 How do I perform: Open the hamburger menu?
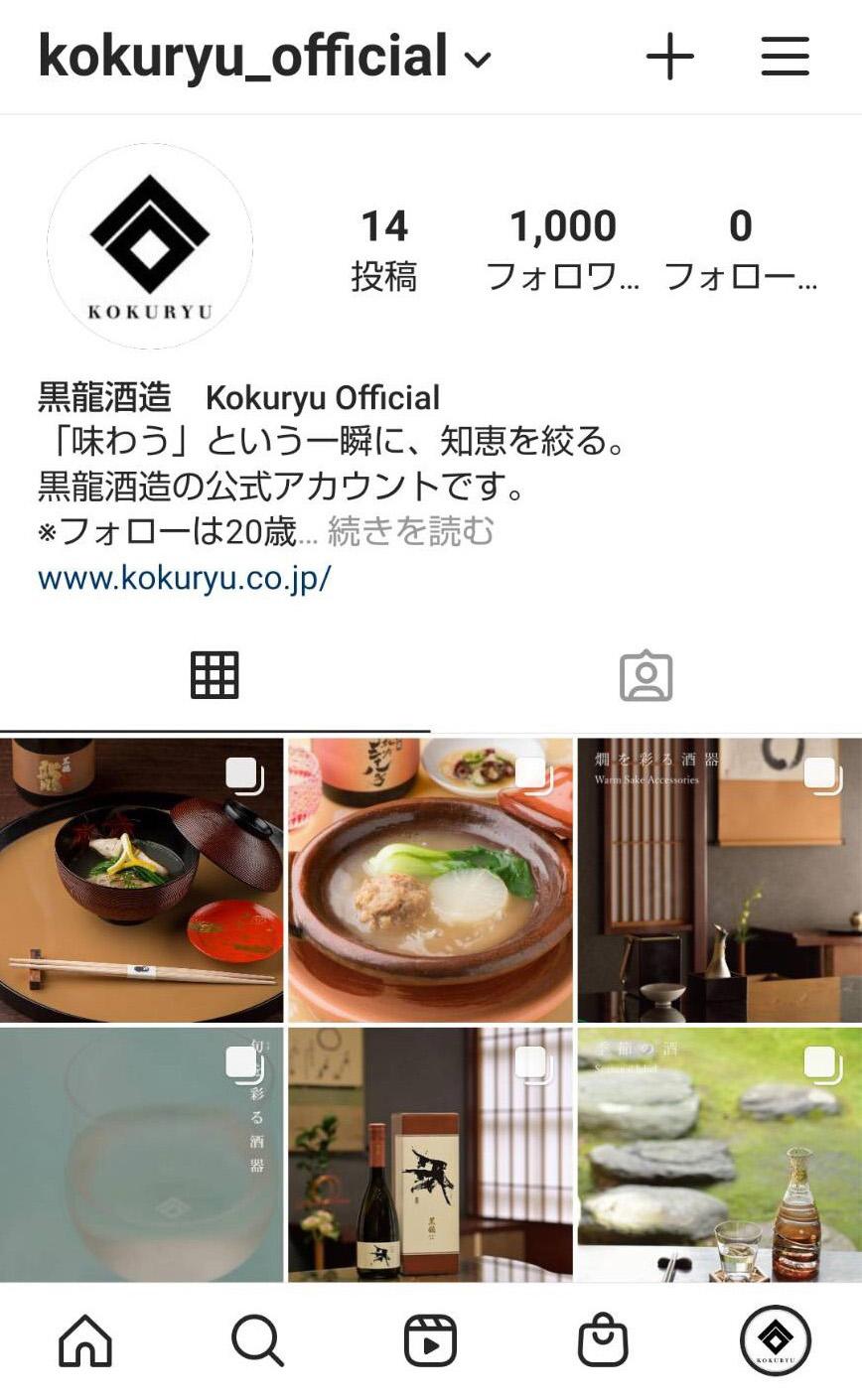coord(786,58)
